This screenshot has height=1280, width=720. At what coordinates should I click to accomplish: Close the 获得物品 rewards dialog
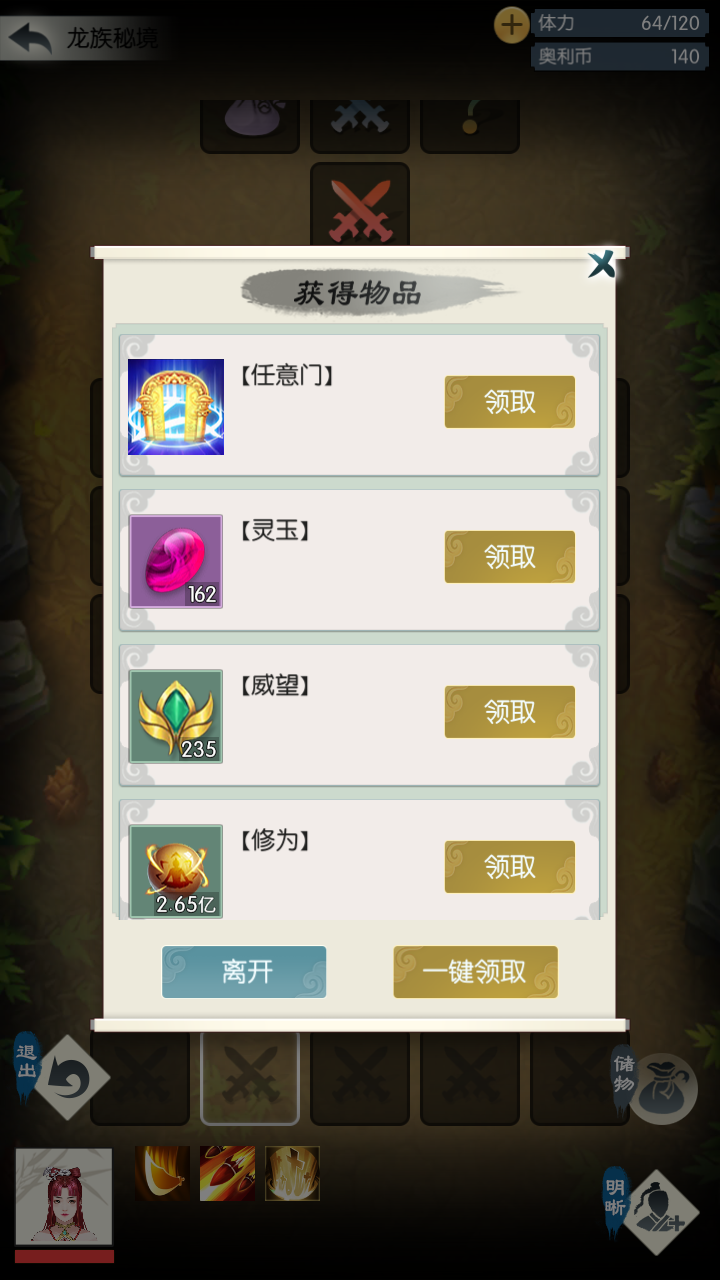pyautogui.click(x=602, y=264)
